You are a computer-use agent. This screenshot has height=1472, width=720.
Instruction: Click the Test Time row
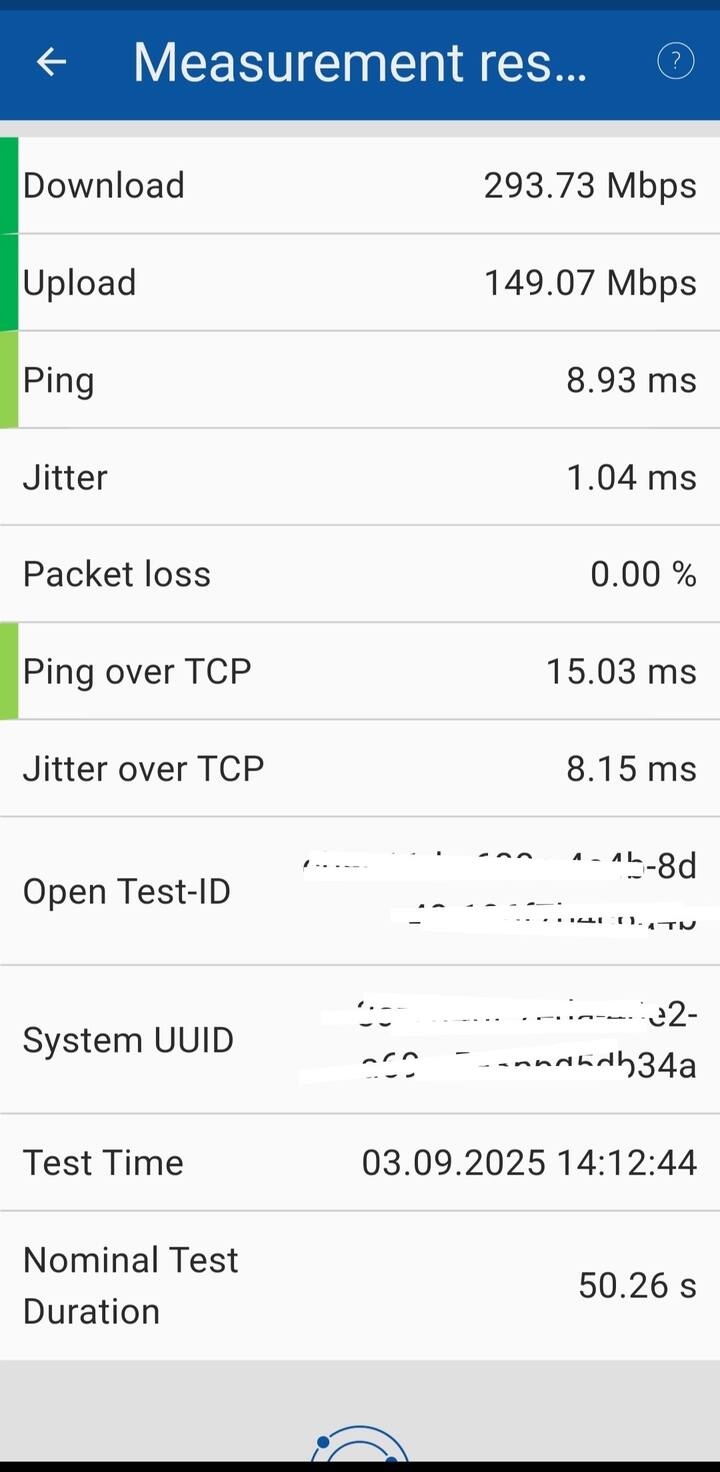click(360, 1161)
